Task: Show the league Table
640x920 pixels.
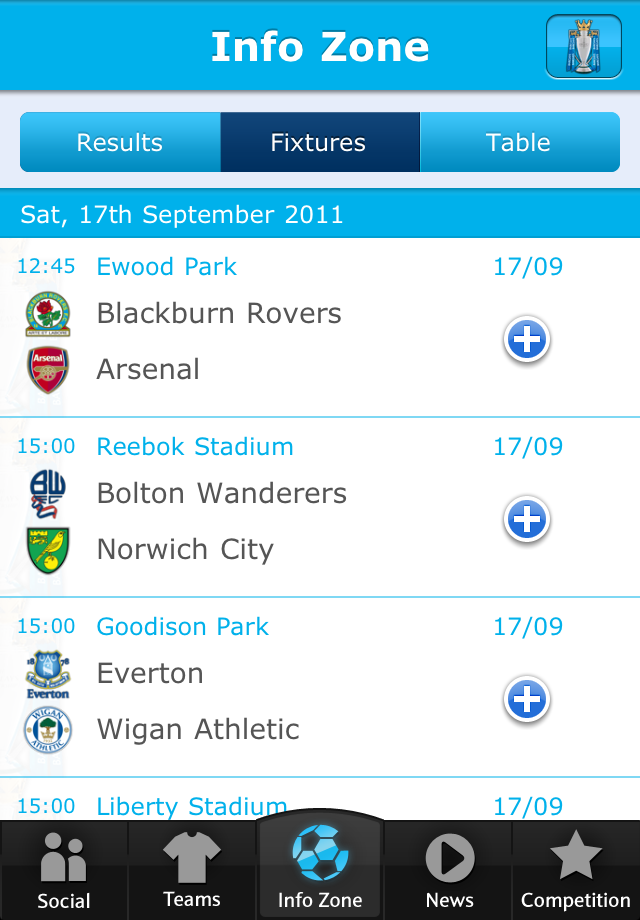Action: pyautogui.click(x=518, y=143)
